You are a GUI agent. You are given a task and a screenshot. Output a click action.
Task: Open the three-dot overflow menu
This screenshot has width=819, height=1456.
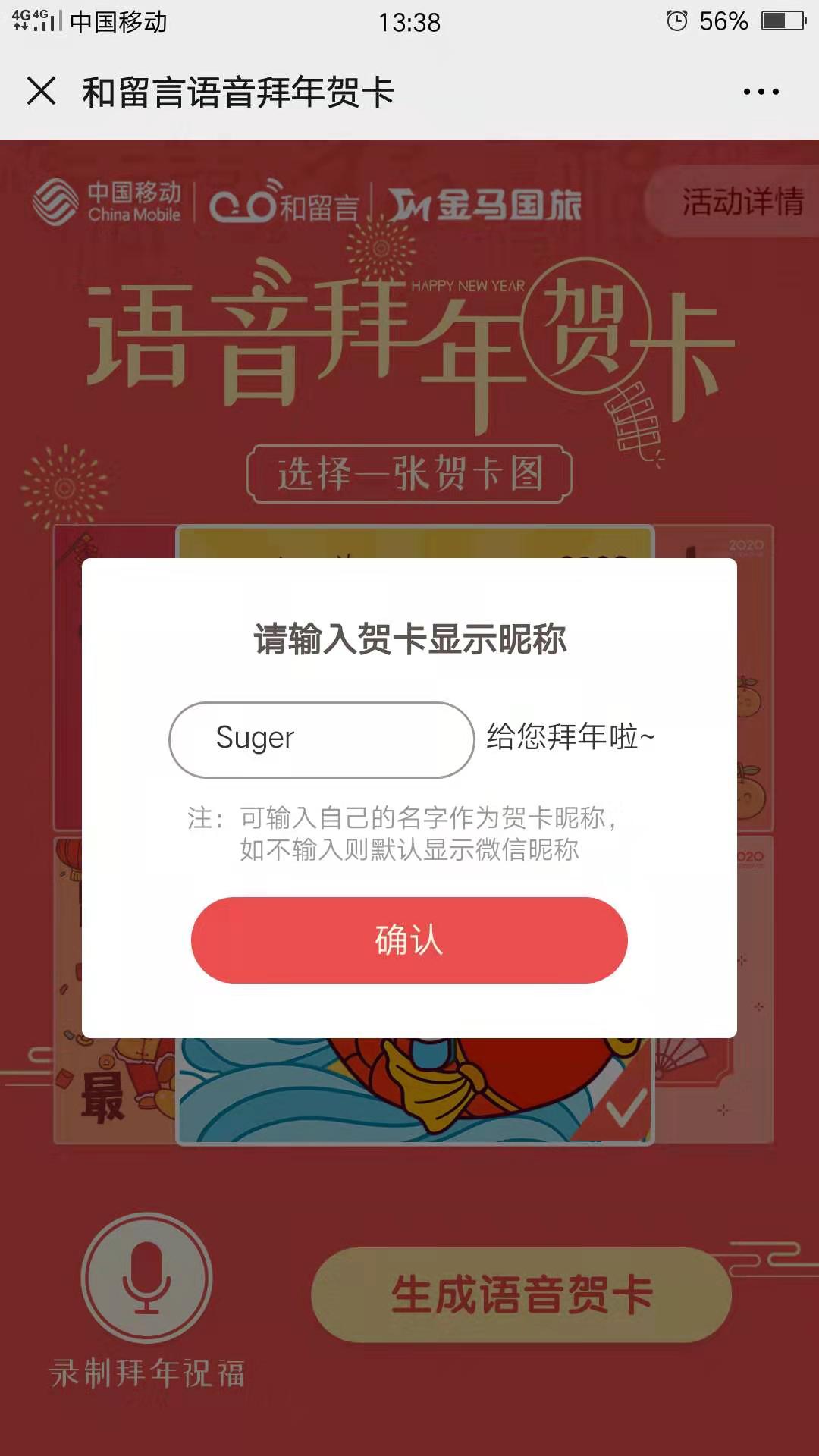click(x=761, y=92)
